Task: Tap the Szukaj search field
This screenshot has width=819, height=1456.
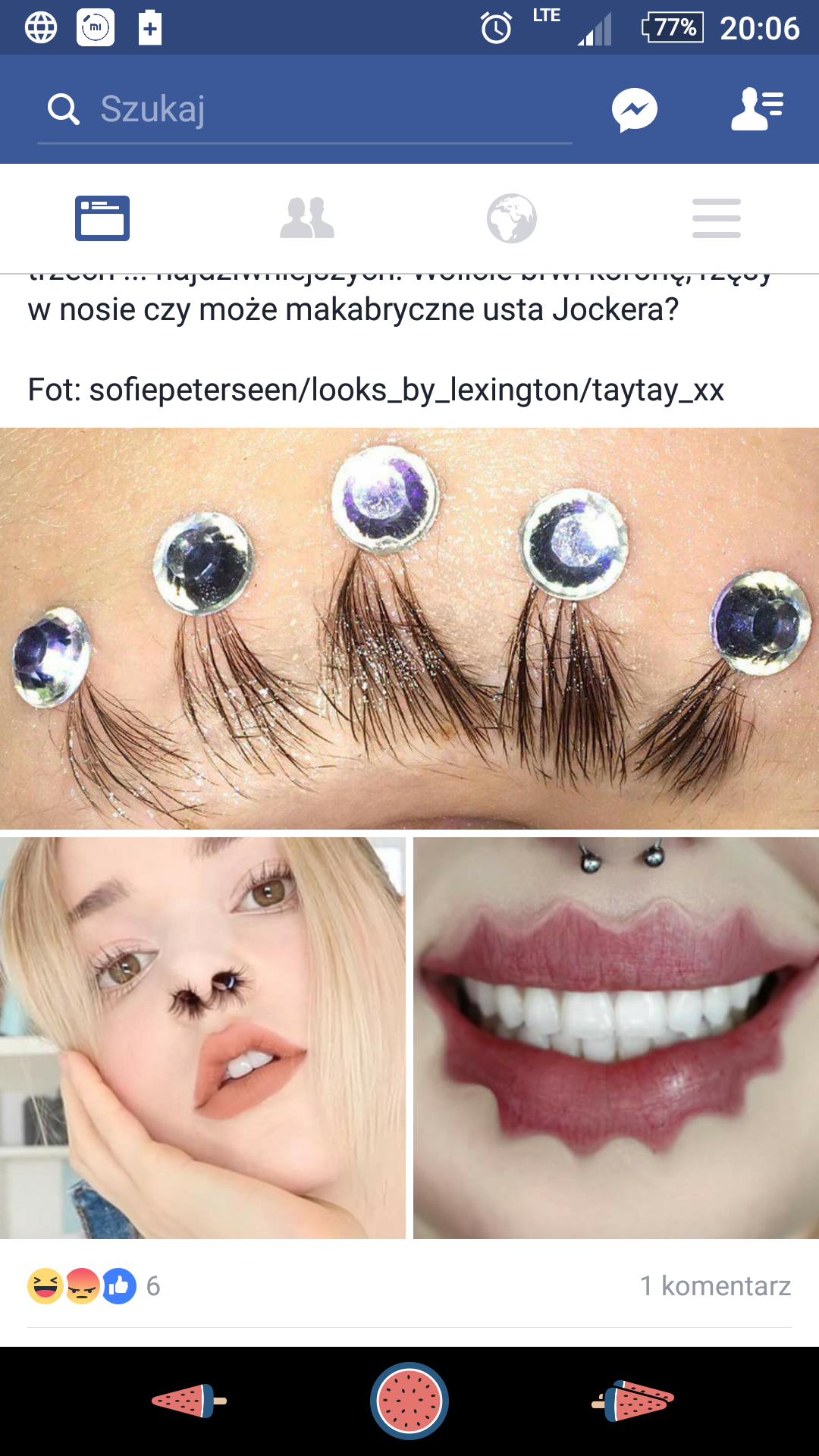Action: coord(303,109)
